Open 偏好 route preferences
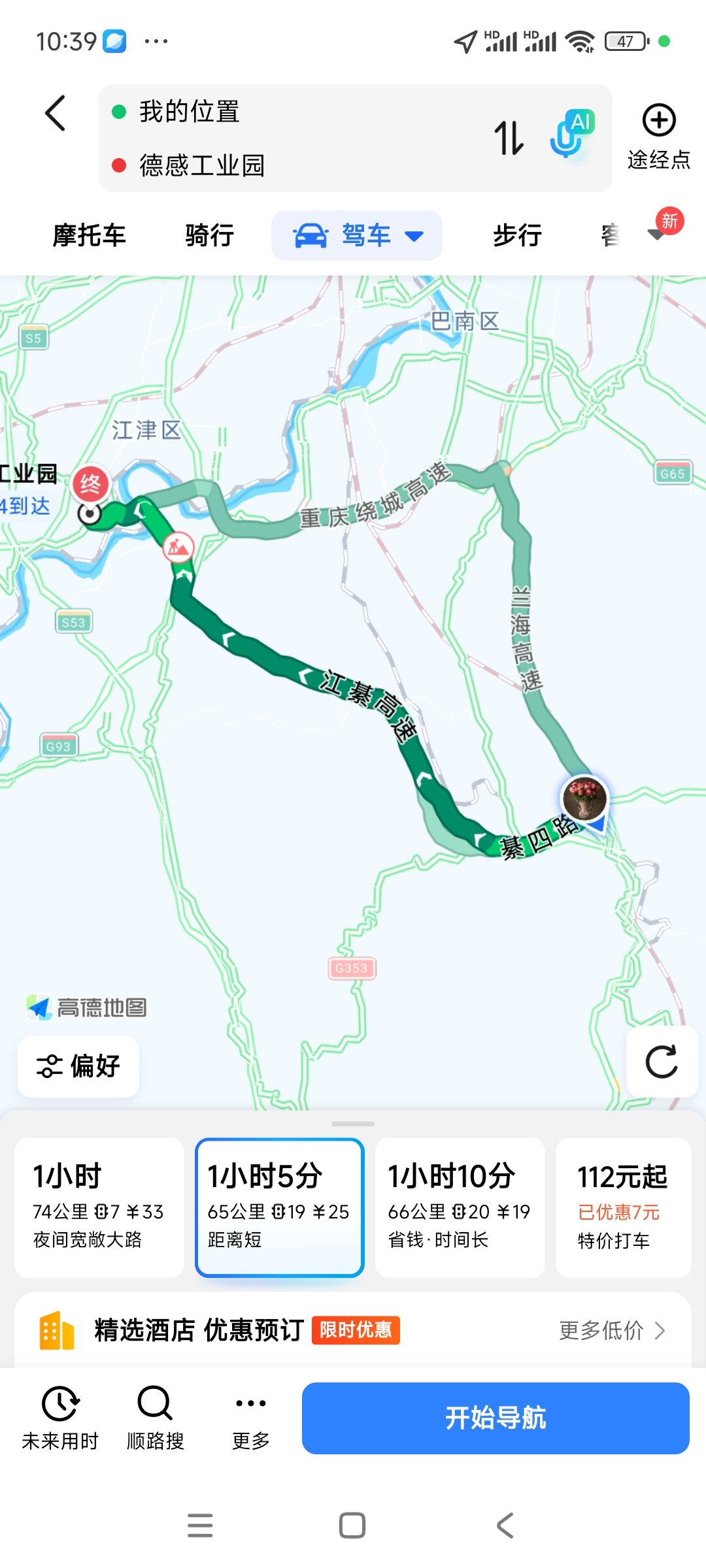Screen dimensions: 706x1568 78,1066
